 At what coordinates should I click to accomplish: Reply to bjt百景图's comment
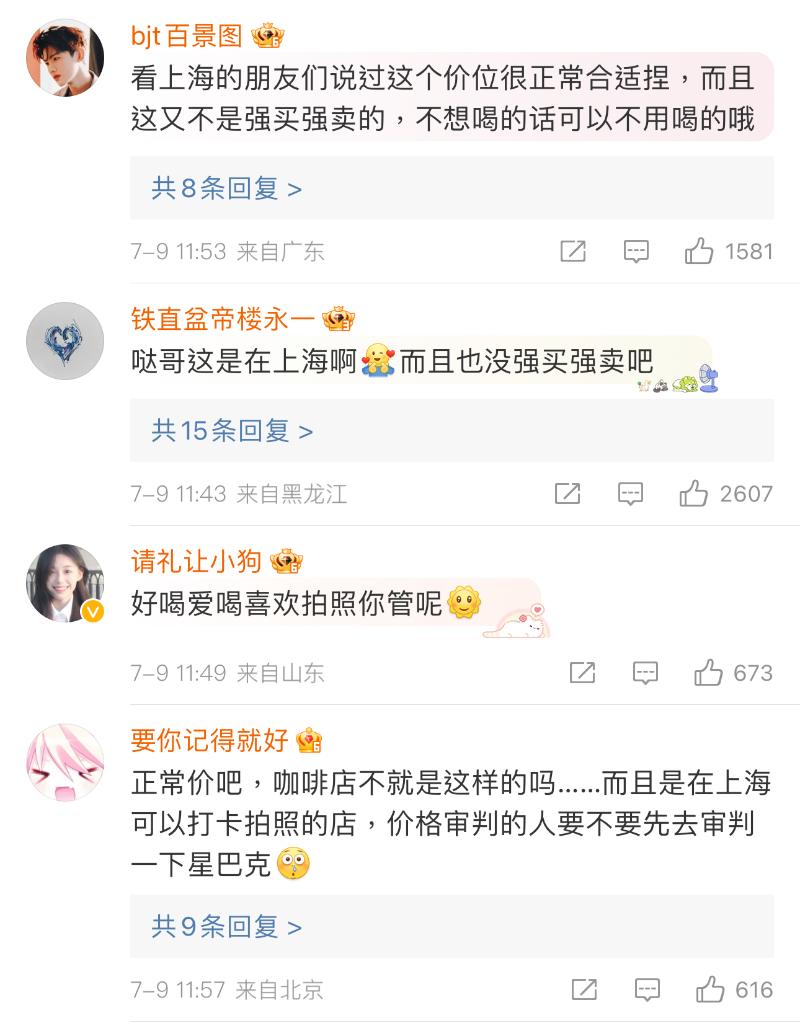636,251
